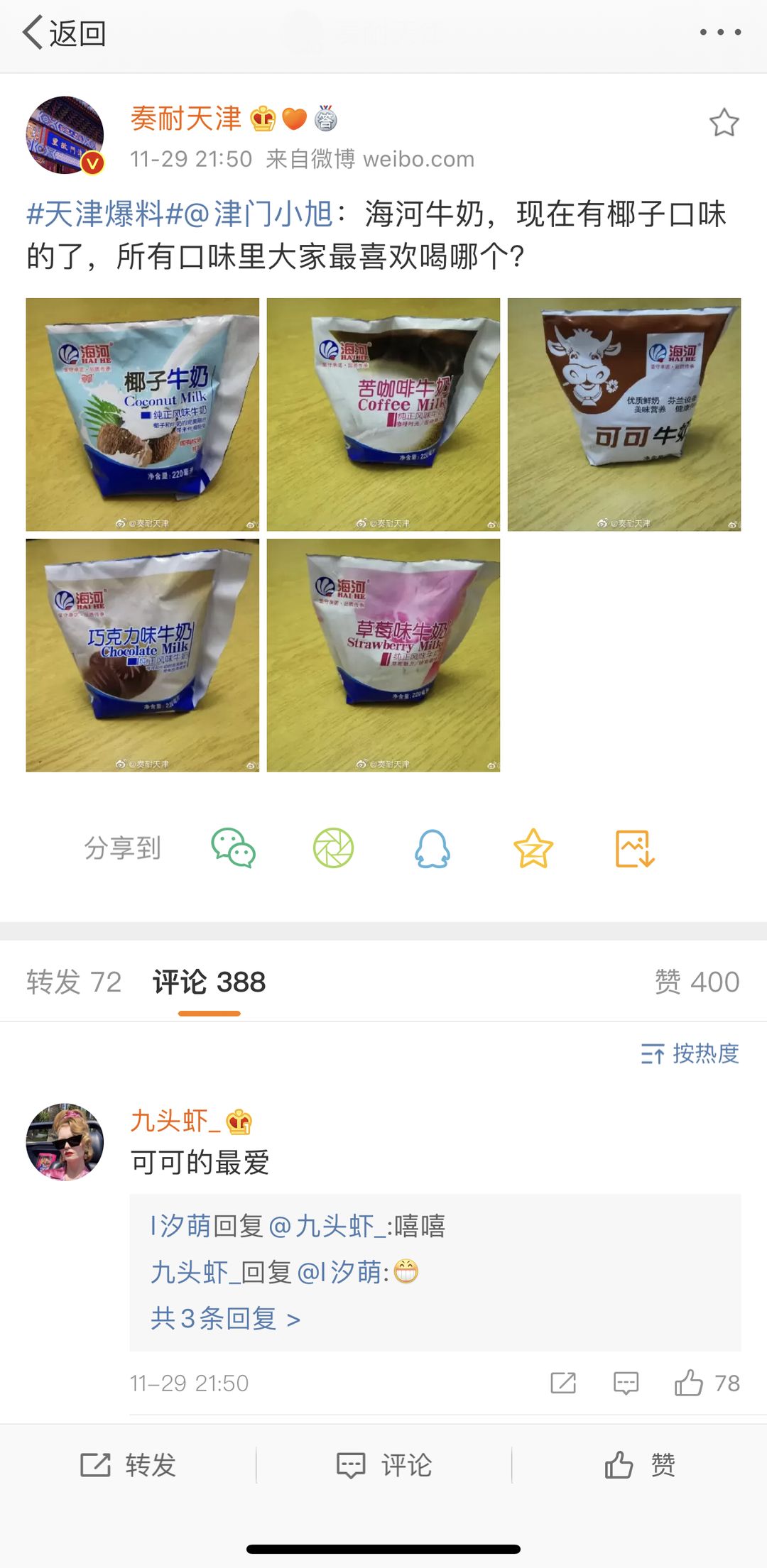Open the 按热度 comment sorting option

click(x=690, y=1055)
